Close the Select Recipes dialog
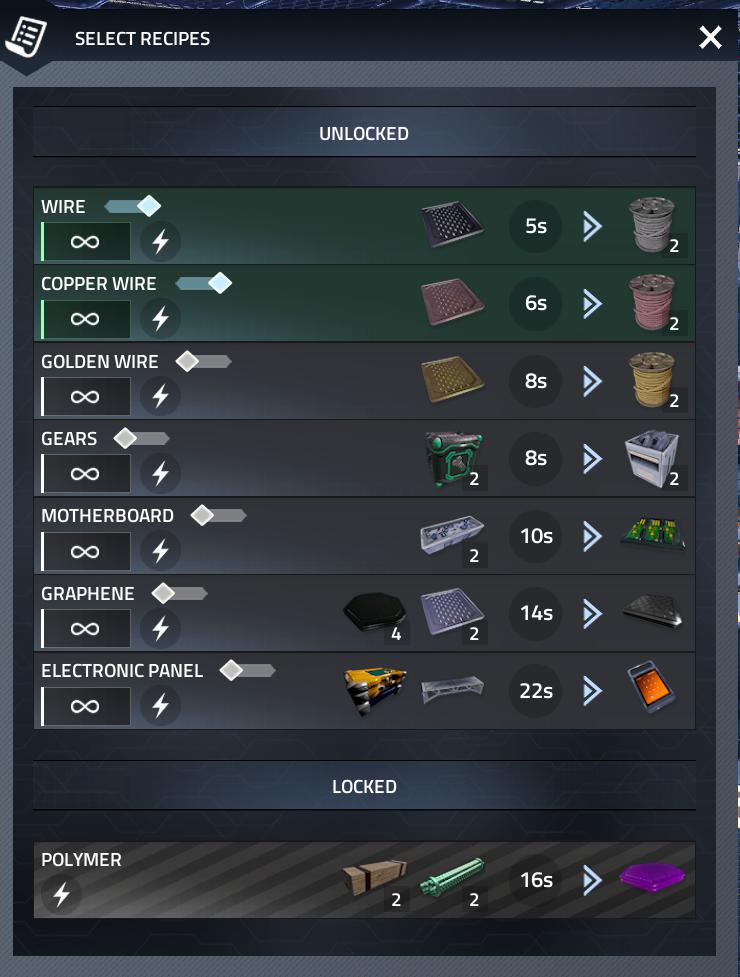This screenshot has width=740, height=977. click(710, 38)
